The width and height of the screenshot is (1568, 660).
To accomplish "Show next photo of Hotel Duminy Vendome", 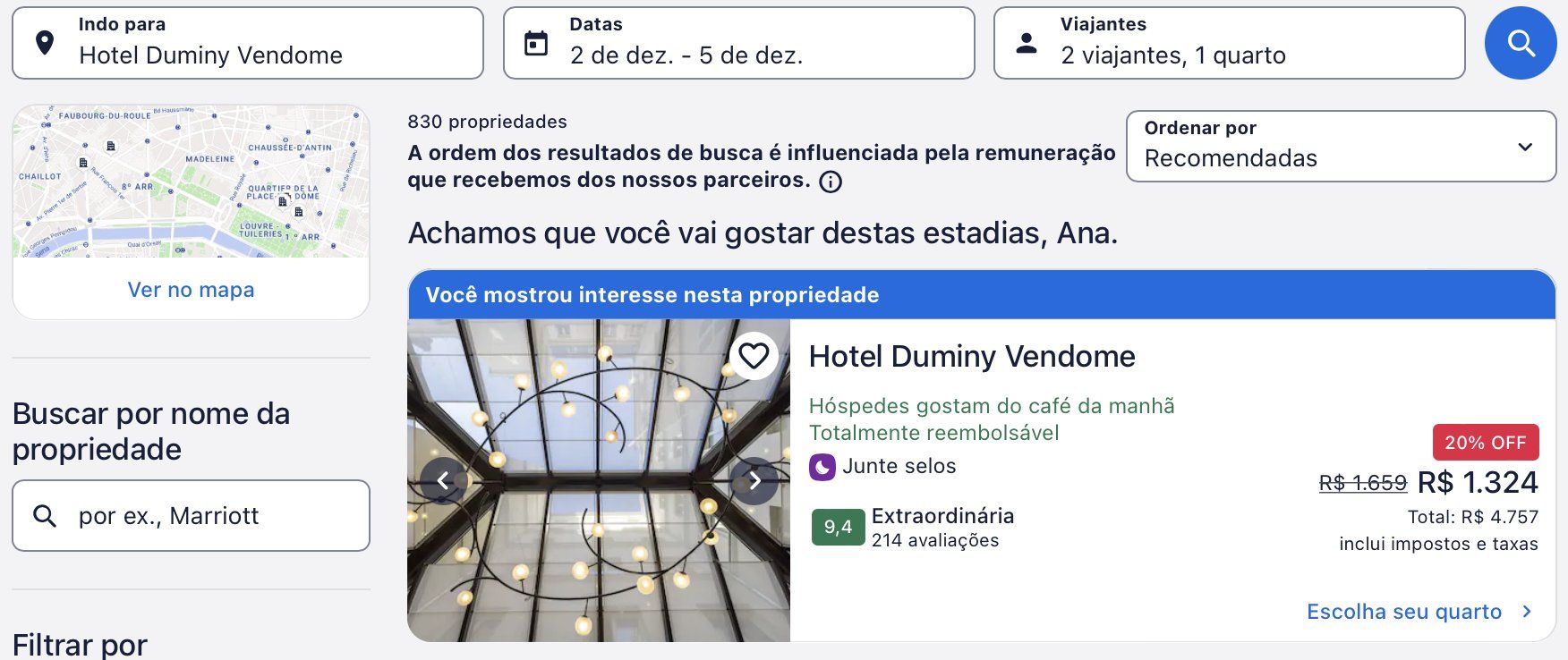I will click(x=754, y=481).
